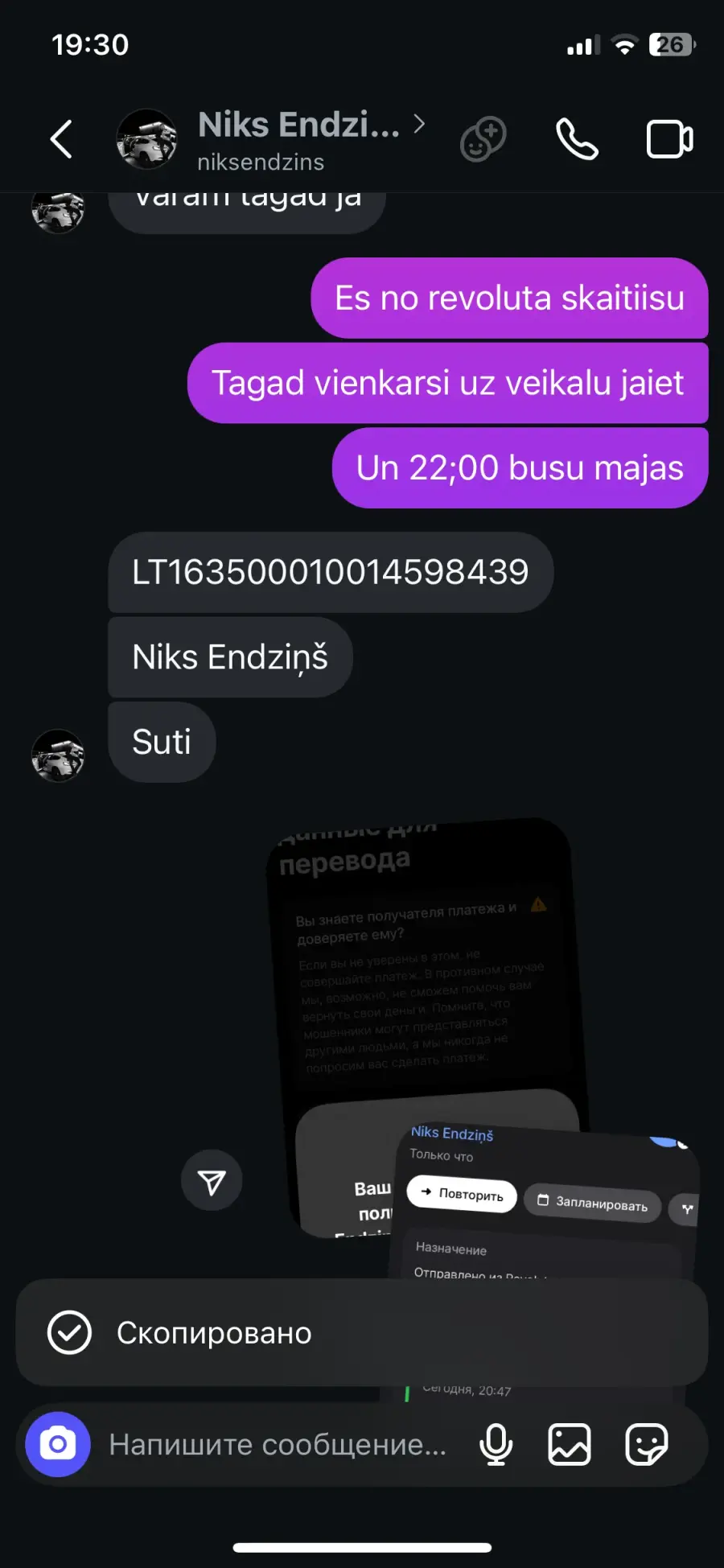This screenshot has width=724, height=1568.
Task: Open the photo gallery picker
Action: [x=570, y=1444]
